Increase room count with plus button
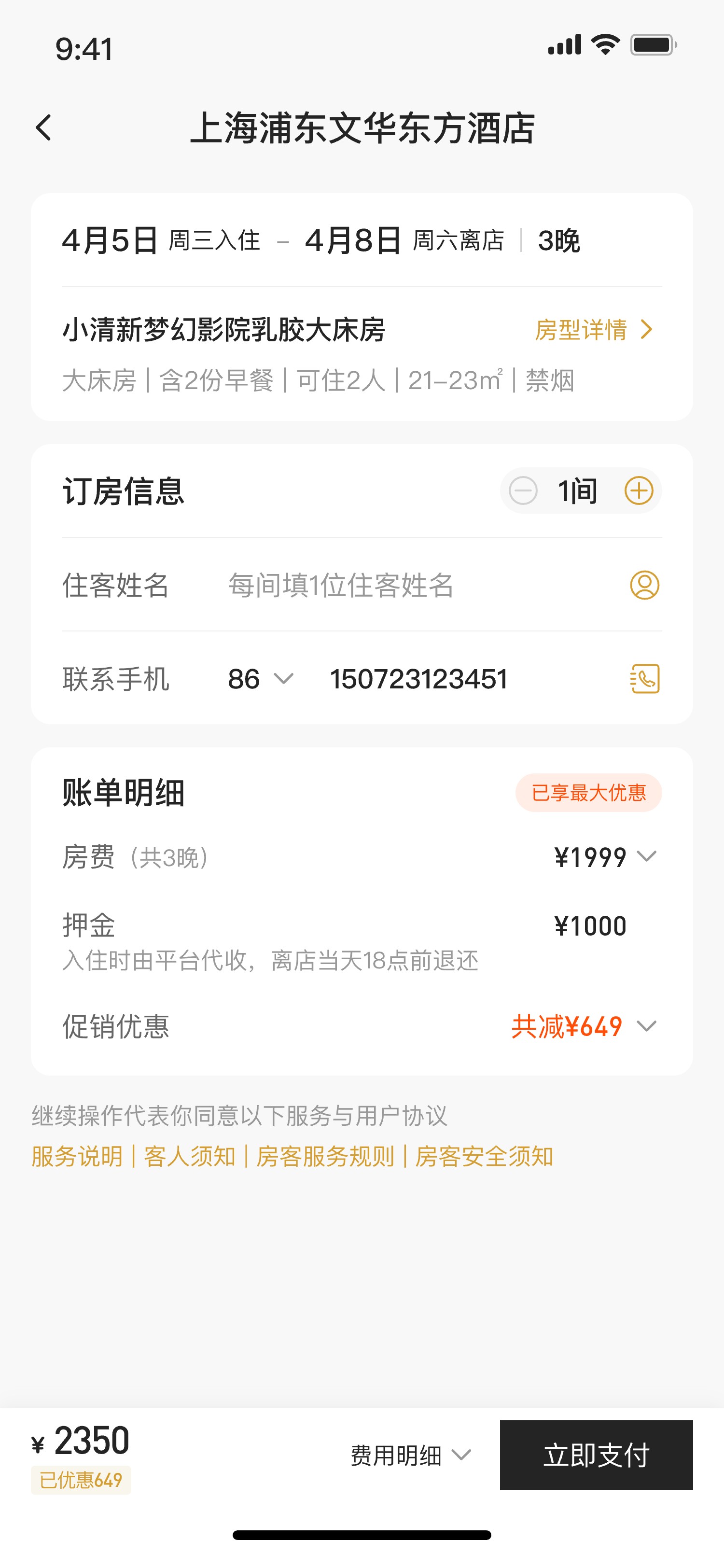This screenshot has height=1568, width=724. [639, 490]
